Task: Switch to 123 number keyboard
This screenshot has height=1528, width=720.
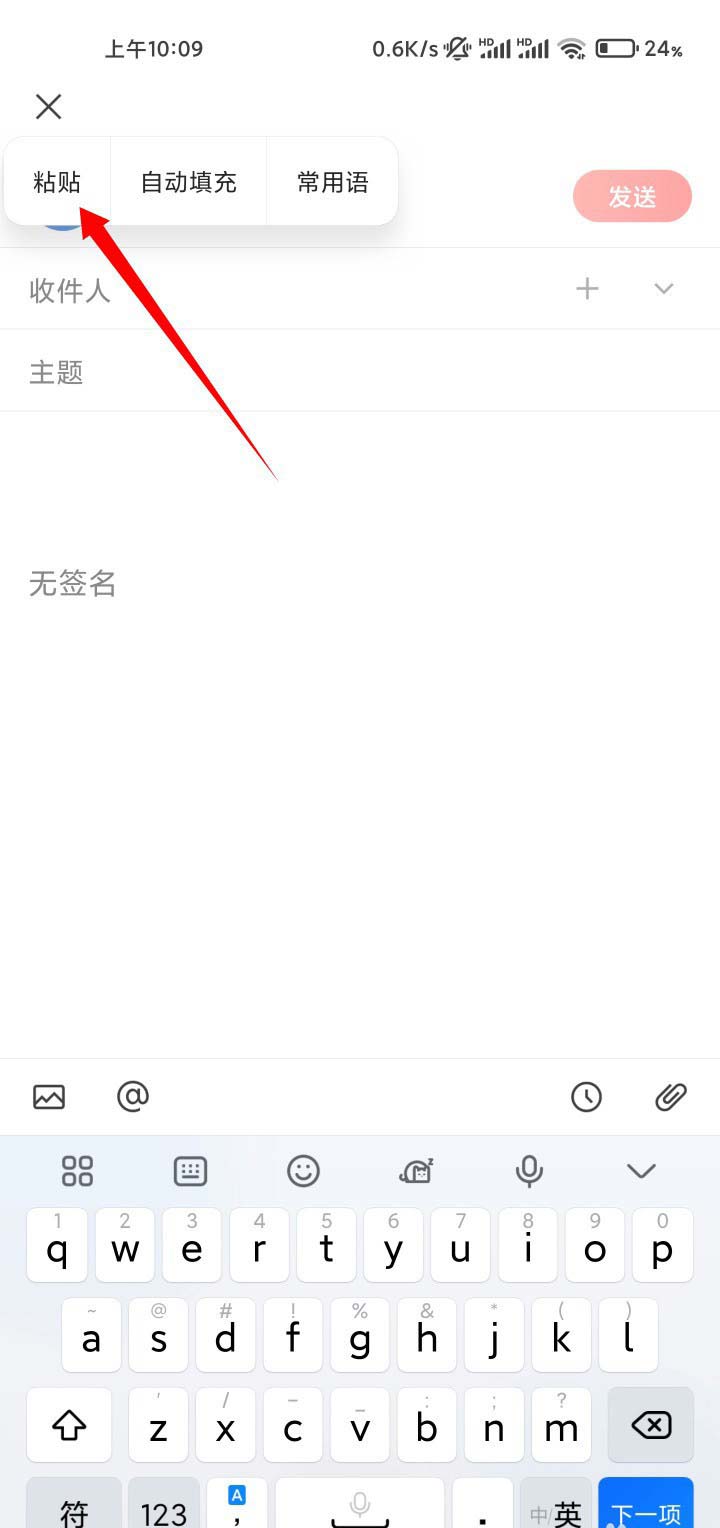Action: pos(164,1513)
